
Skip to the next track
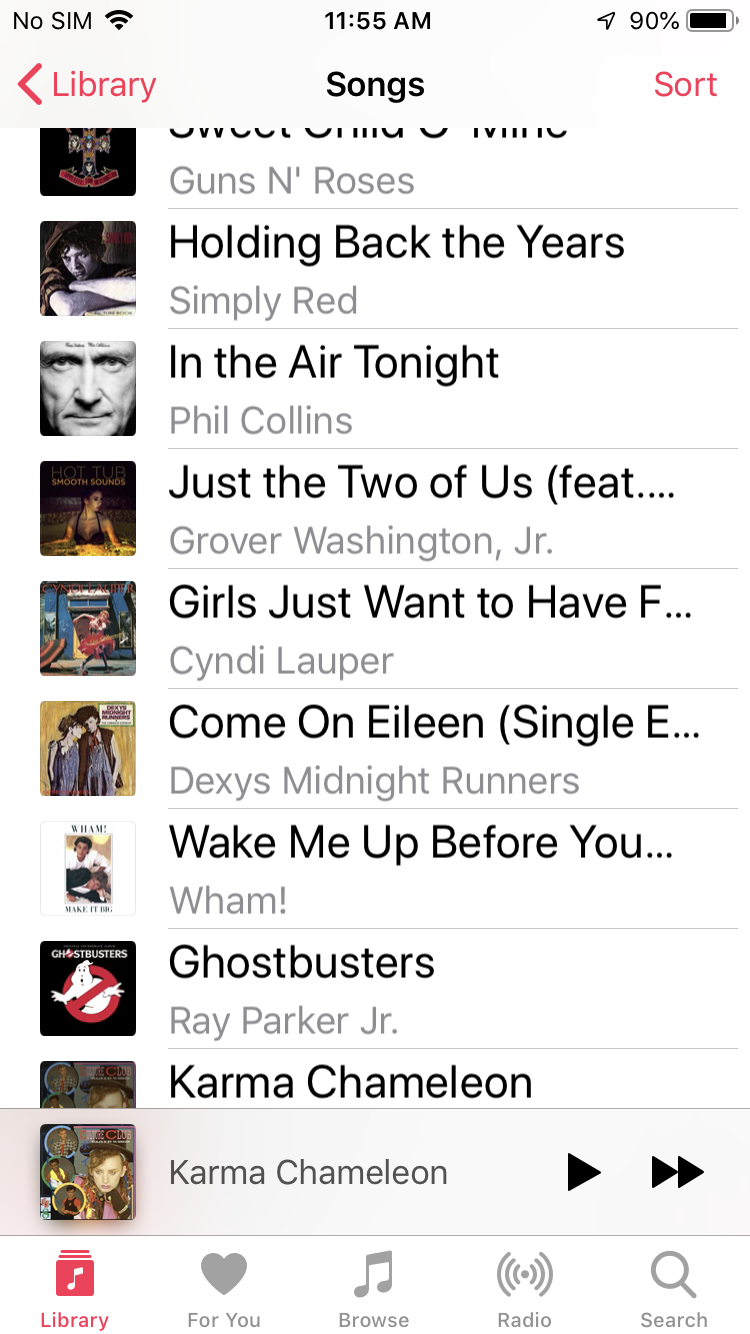677,1172
